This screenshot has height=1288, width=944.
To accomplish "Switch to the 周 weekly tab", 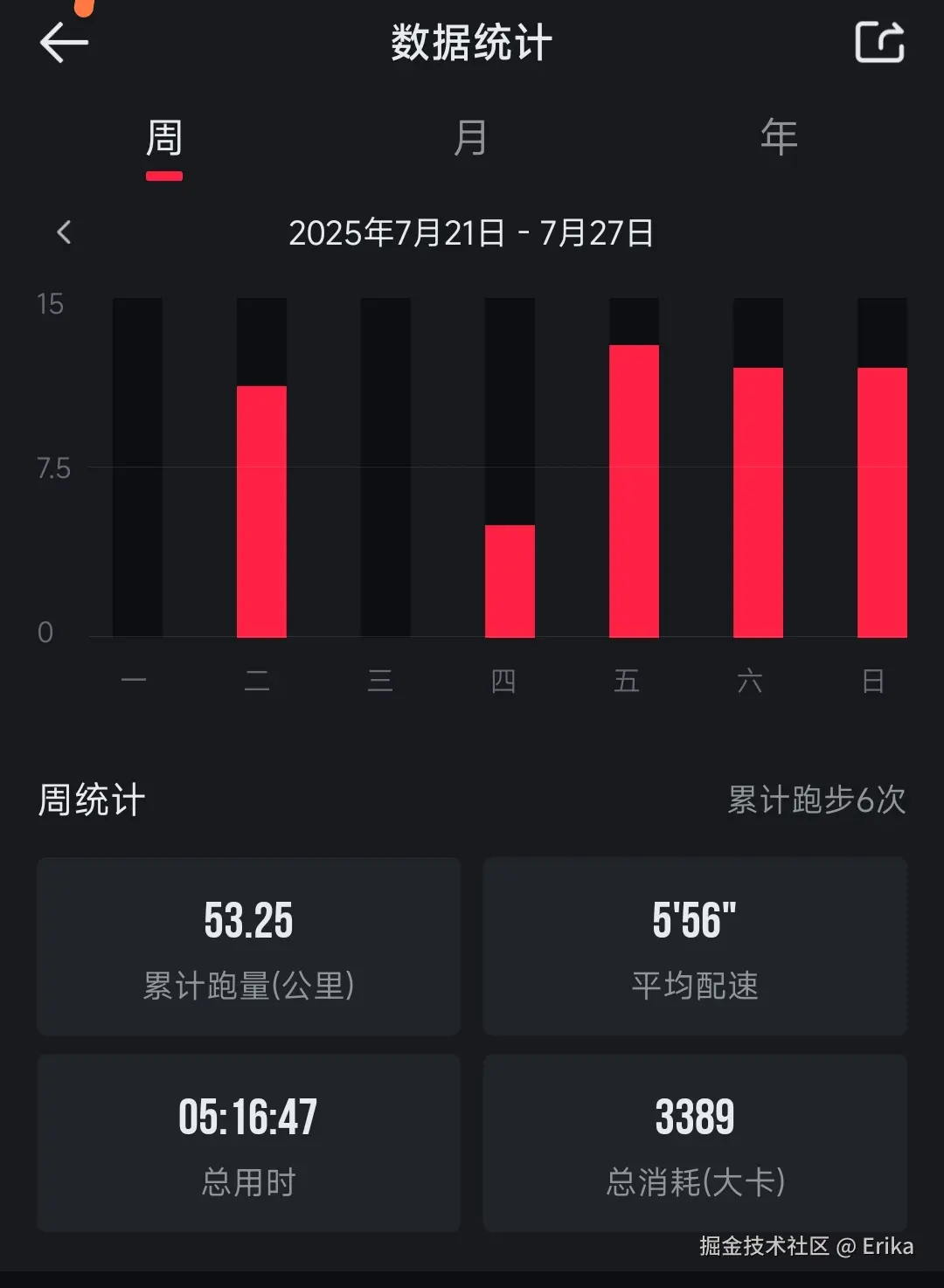I will [x=163, y=137].
